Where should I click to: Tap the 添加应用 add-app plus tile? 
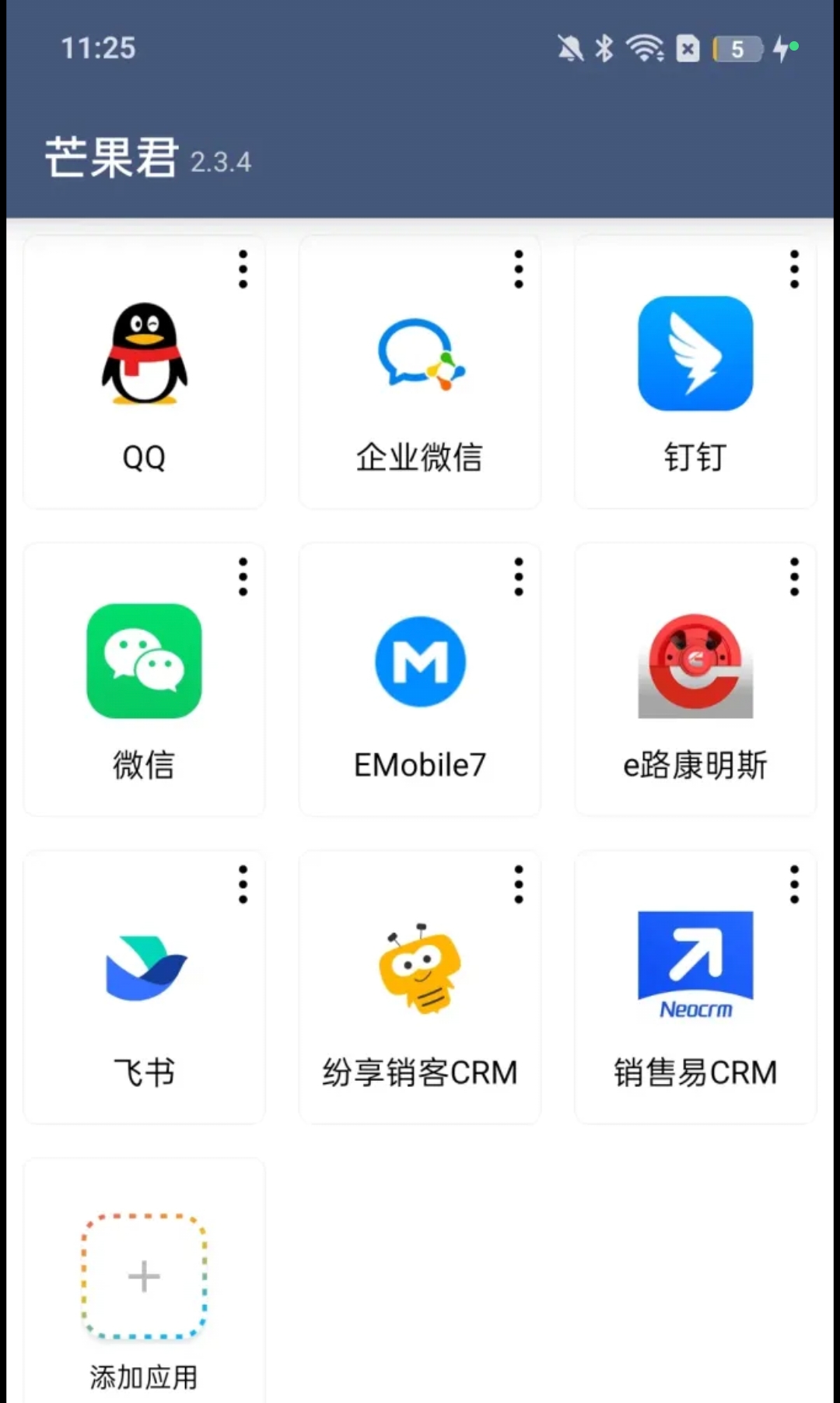145,1276
